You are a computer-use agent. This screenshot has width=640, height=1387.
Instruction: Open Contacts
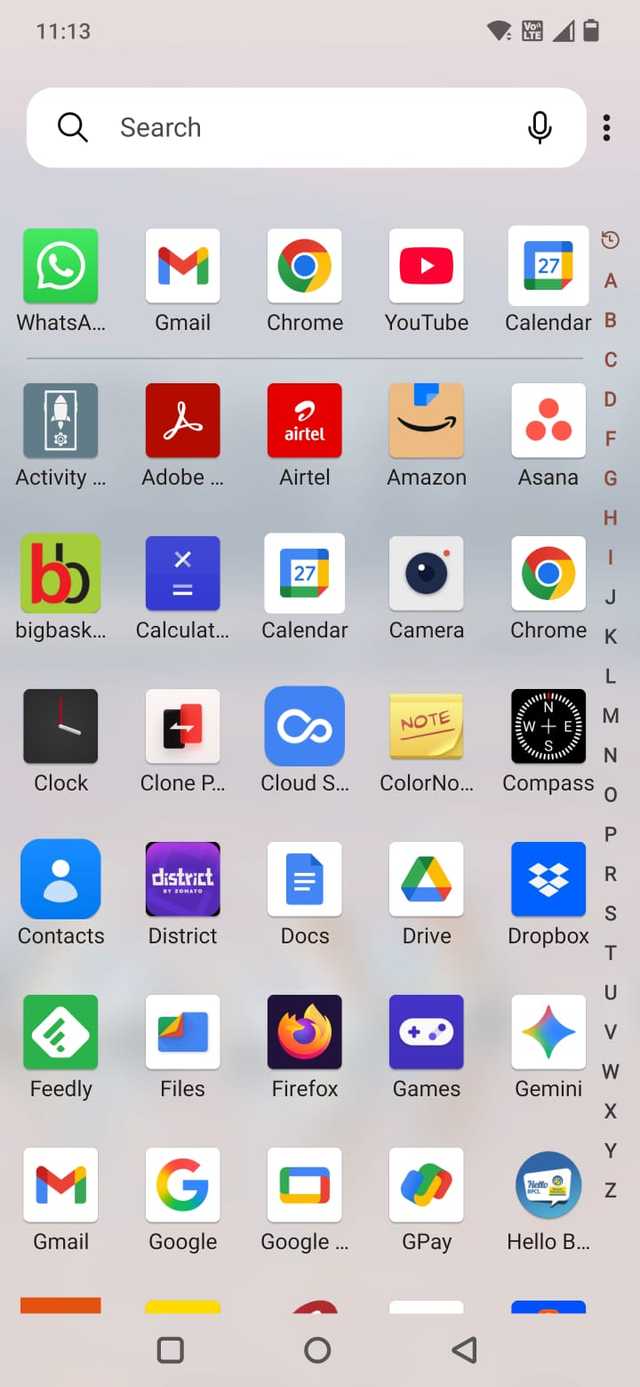pyautogui.click(x=61, y=879)
